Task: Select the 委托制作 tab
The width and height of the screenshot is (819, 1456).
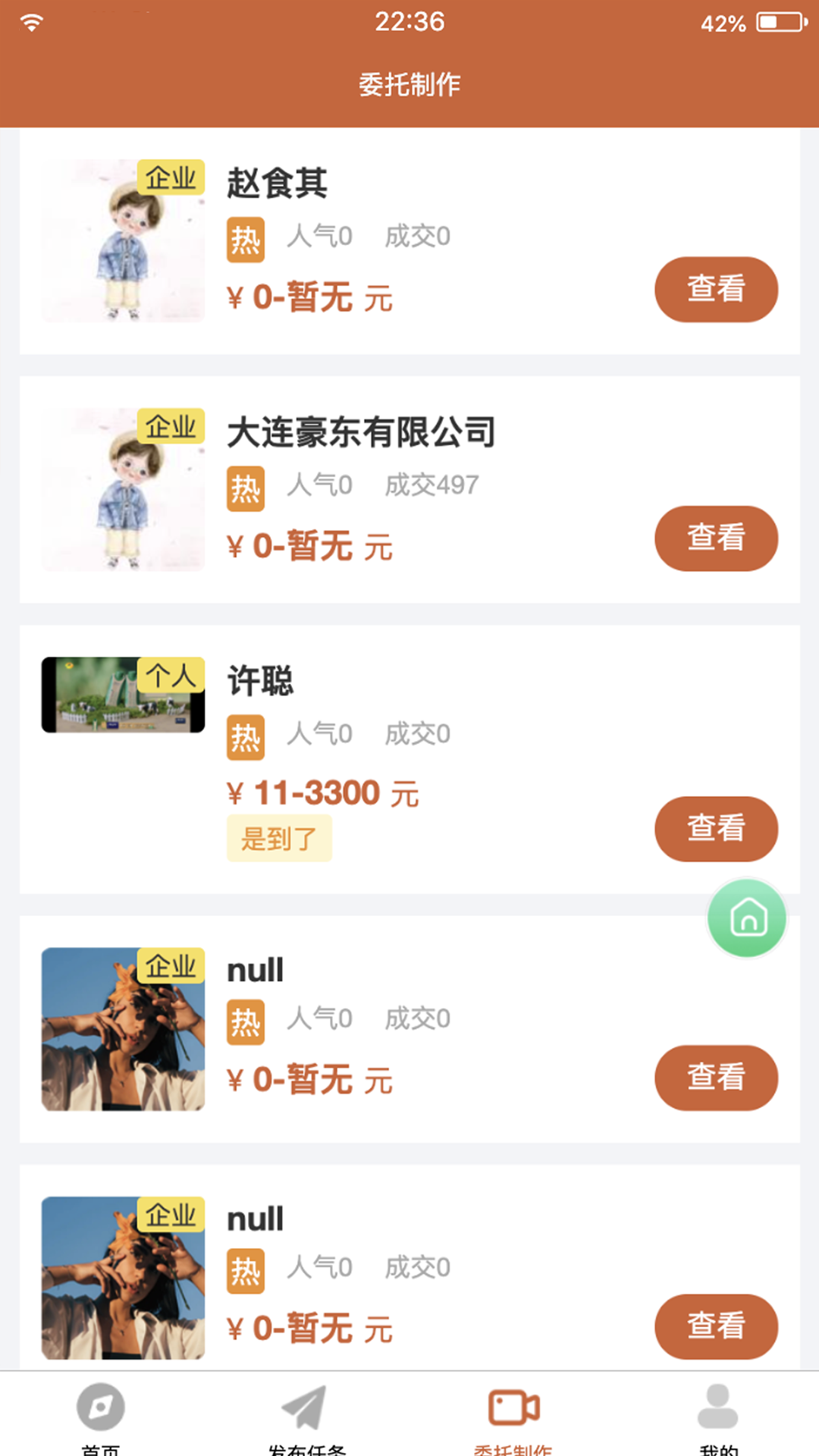Action: 513,1417
